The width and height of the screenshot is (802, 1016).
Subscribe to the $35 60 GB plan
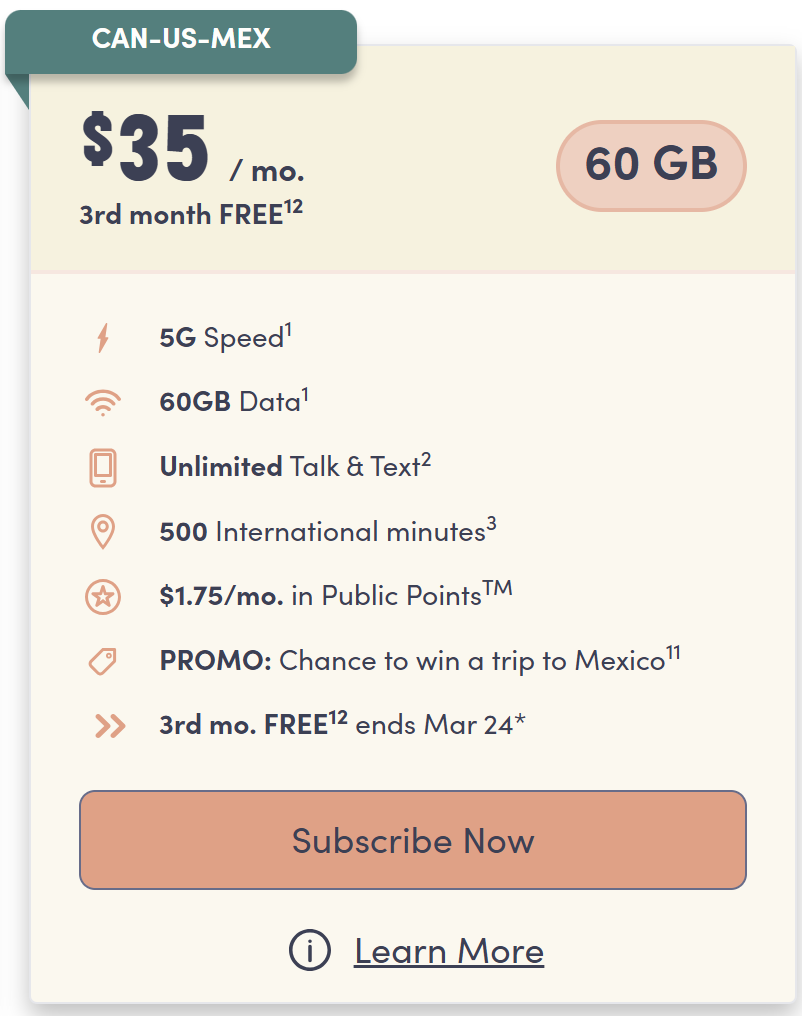coord(412,840)
